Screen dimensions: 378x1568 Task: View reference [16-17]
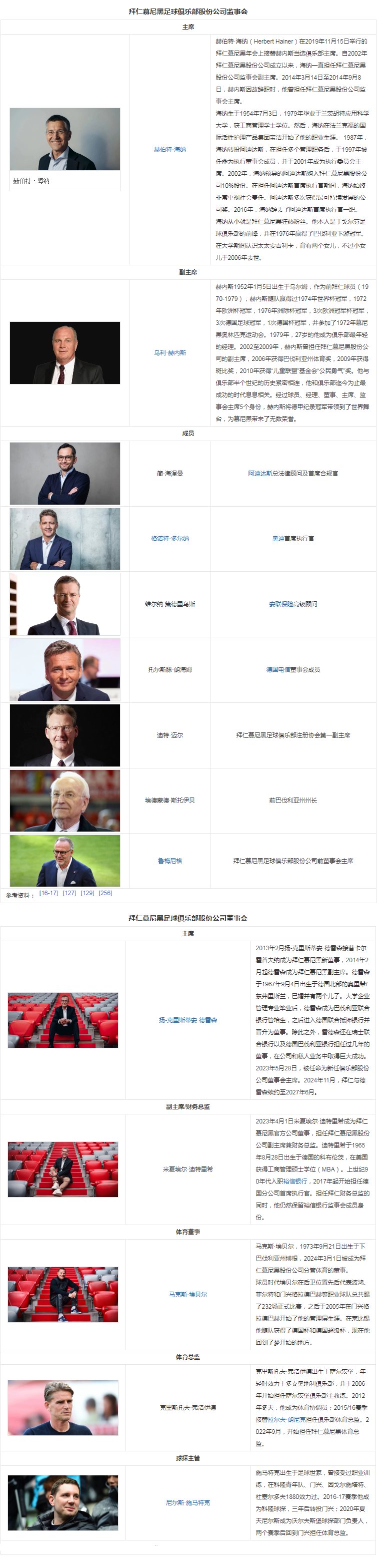(x=48, y=894)
